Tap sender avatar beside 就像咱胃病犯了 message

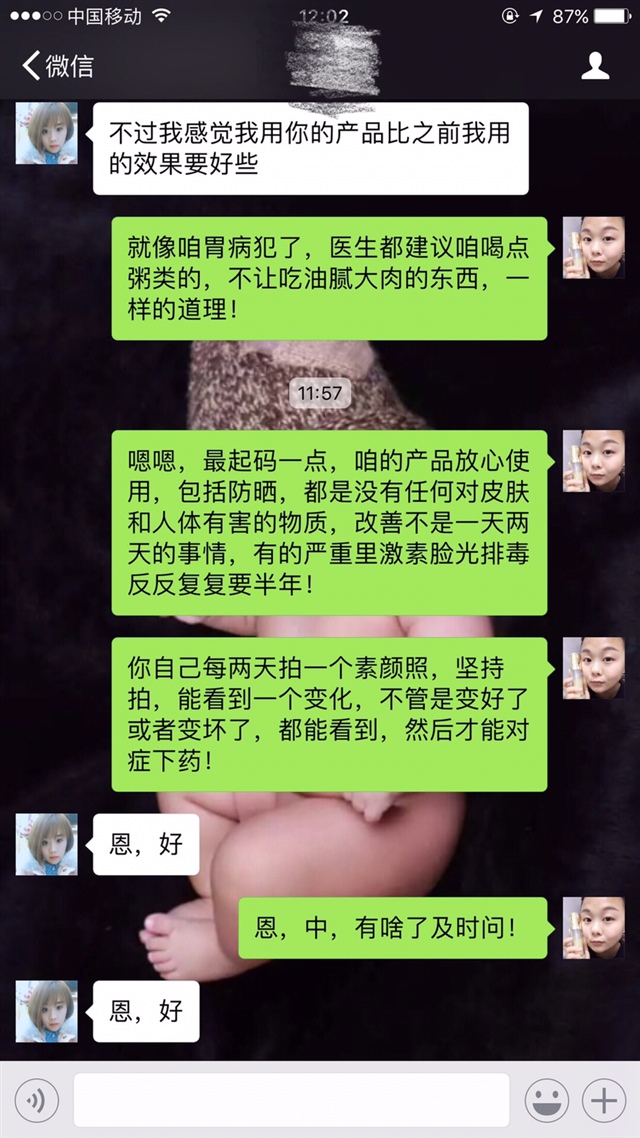pos(593,247)
